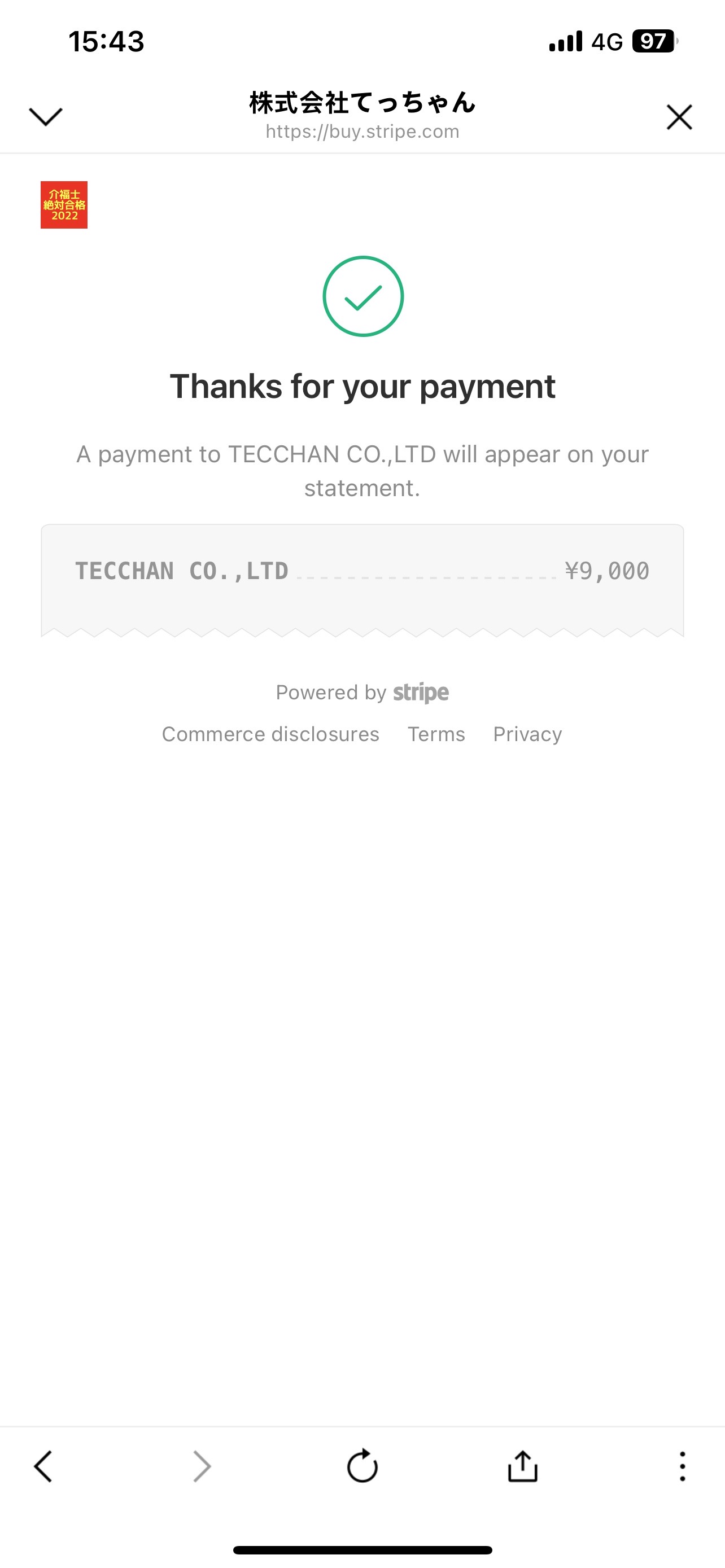Minimize the browser with the down chevron
Screen dimensions: 725x1568
click(x=46, y=116)
